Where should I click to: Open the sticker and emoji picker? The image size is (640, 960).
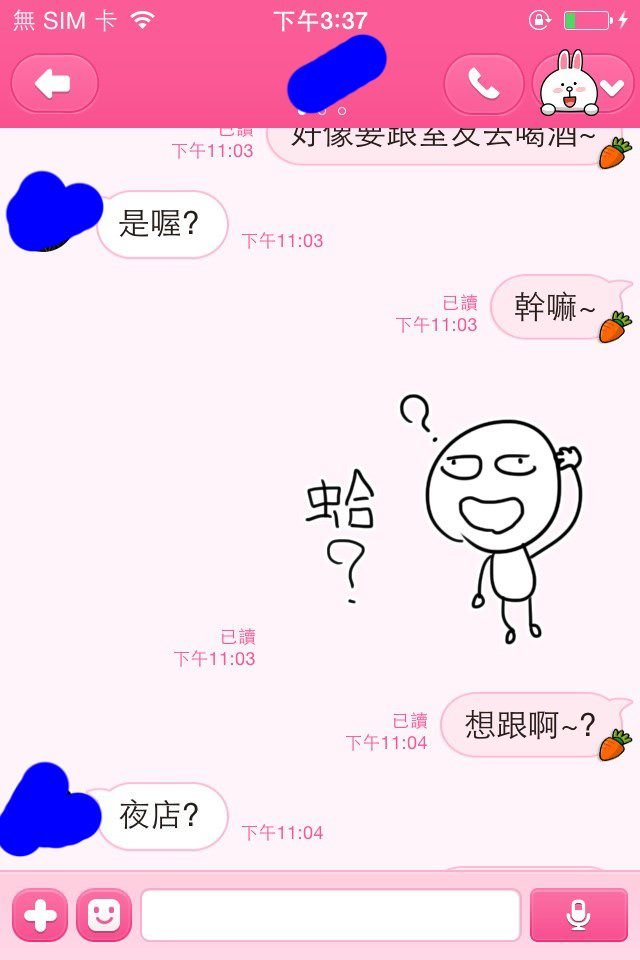103,915
